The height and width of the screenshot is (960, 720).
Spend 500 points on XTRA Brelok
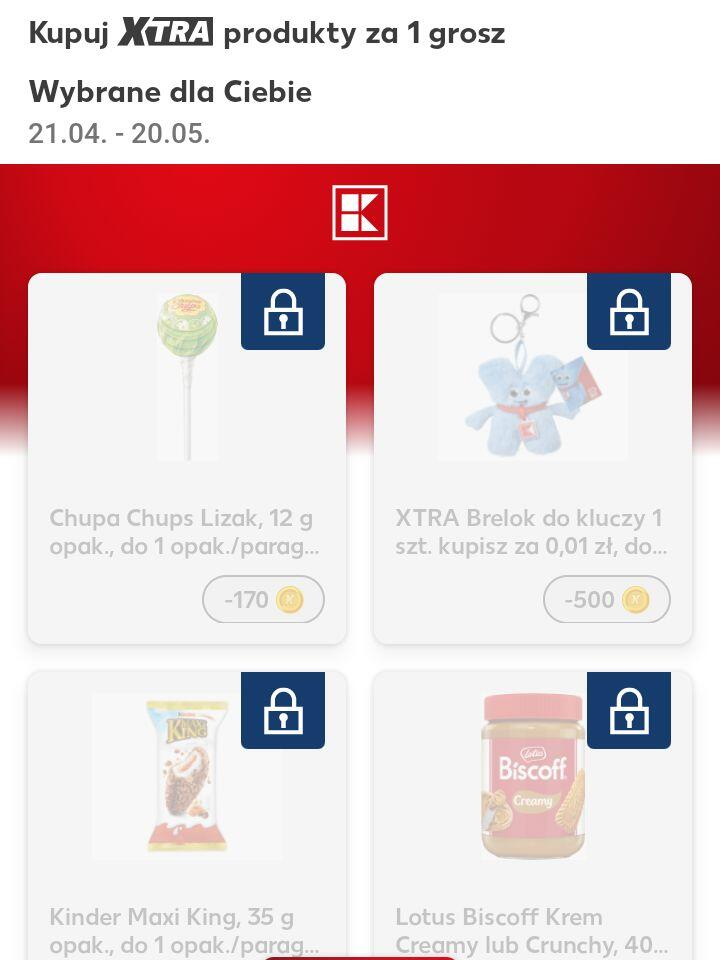pos(606,600)
